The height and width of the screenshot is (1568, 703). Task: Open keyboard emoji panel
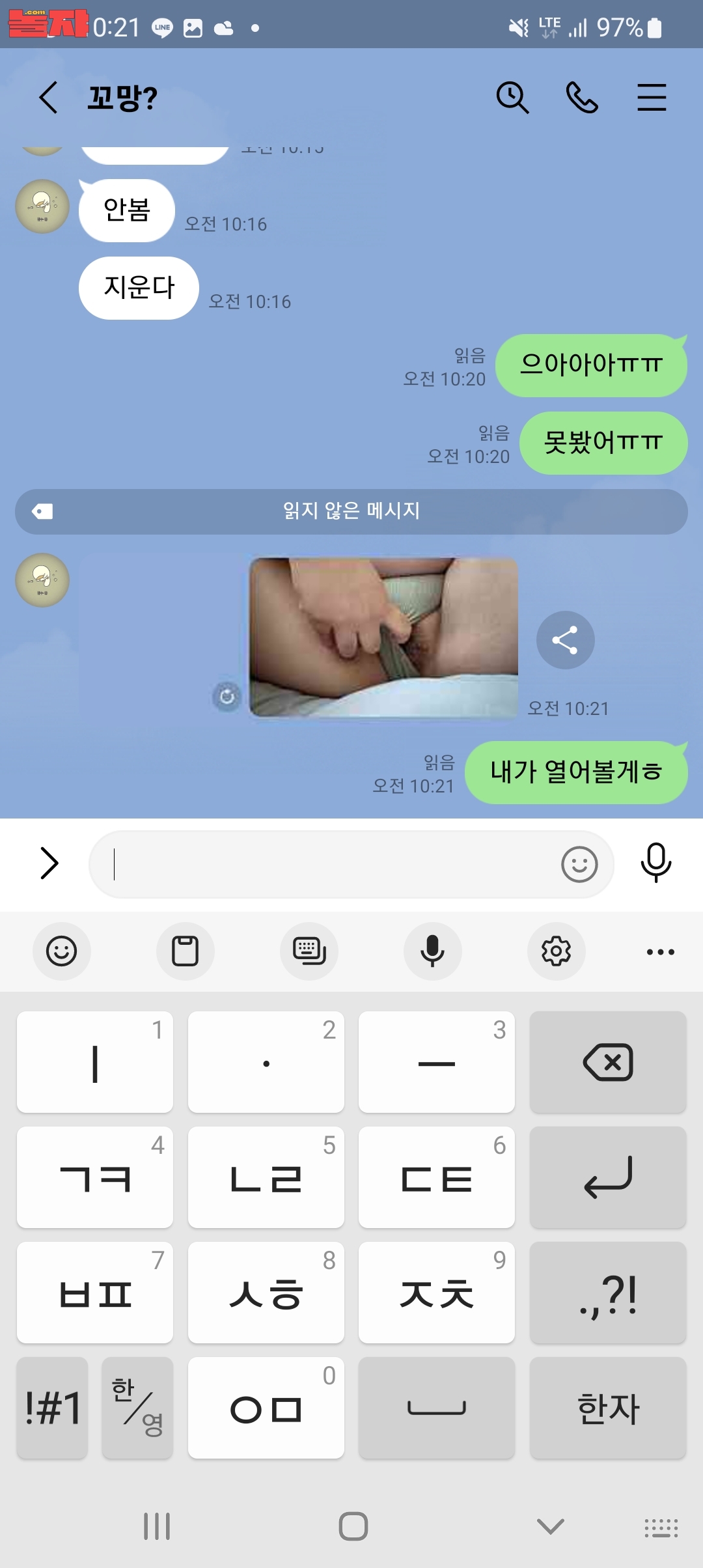coord(62,951)
